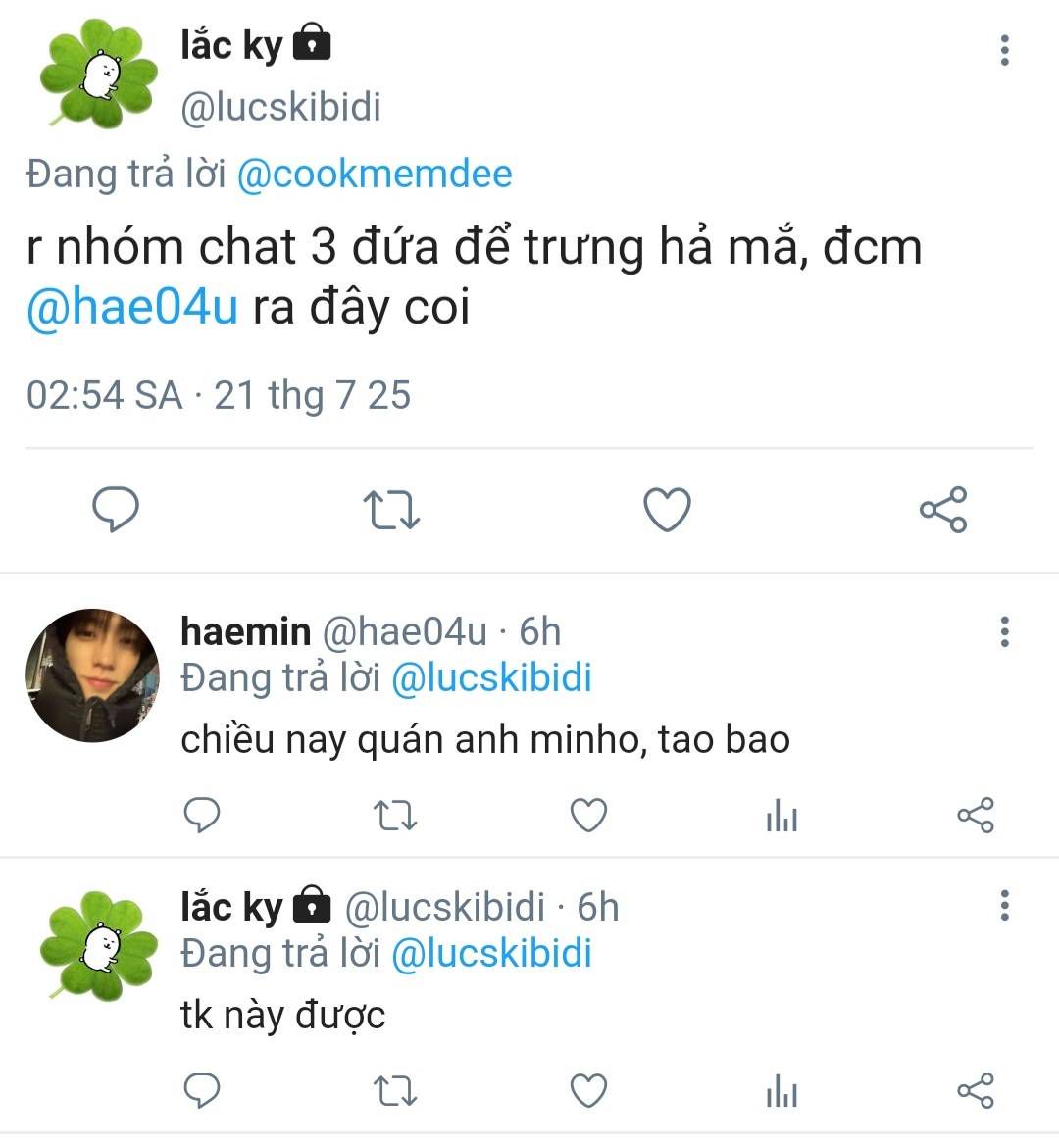1059x1148 pixels.
Task: Reply to haemin's tweet
Action: pyautogui.click(x=202, y=816)
